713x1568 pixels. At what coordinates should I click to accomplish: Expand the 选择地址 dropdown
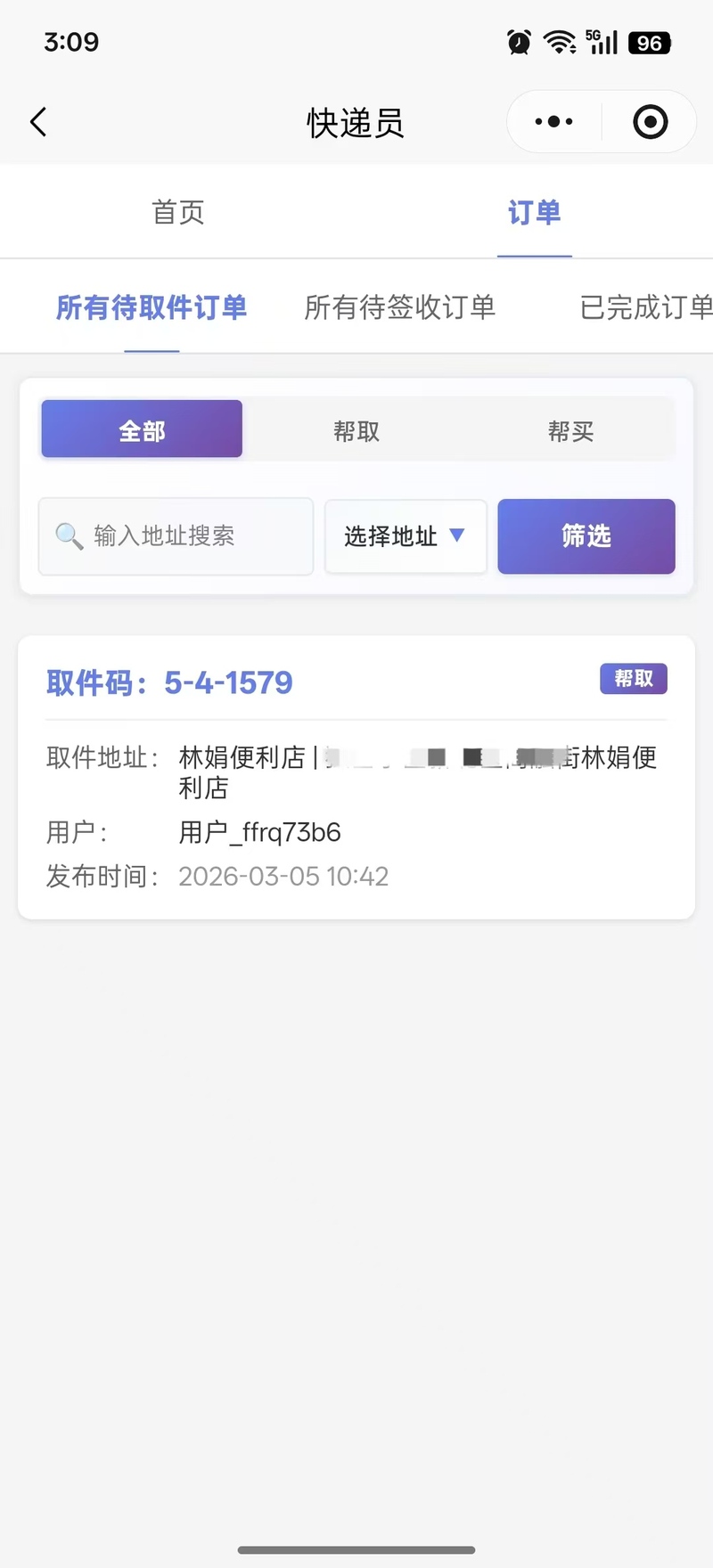point(406,536)
